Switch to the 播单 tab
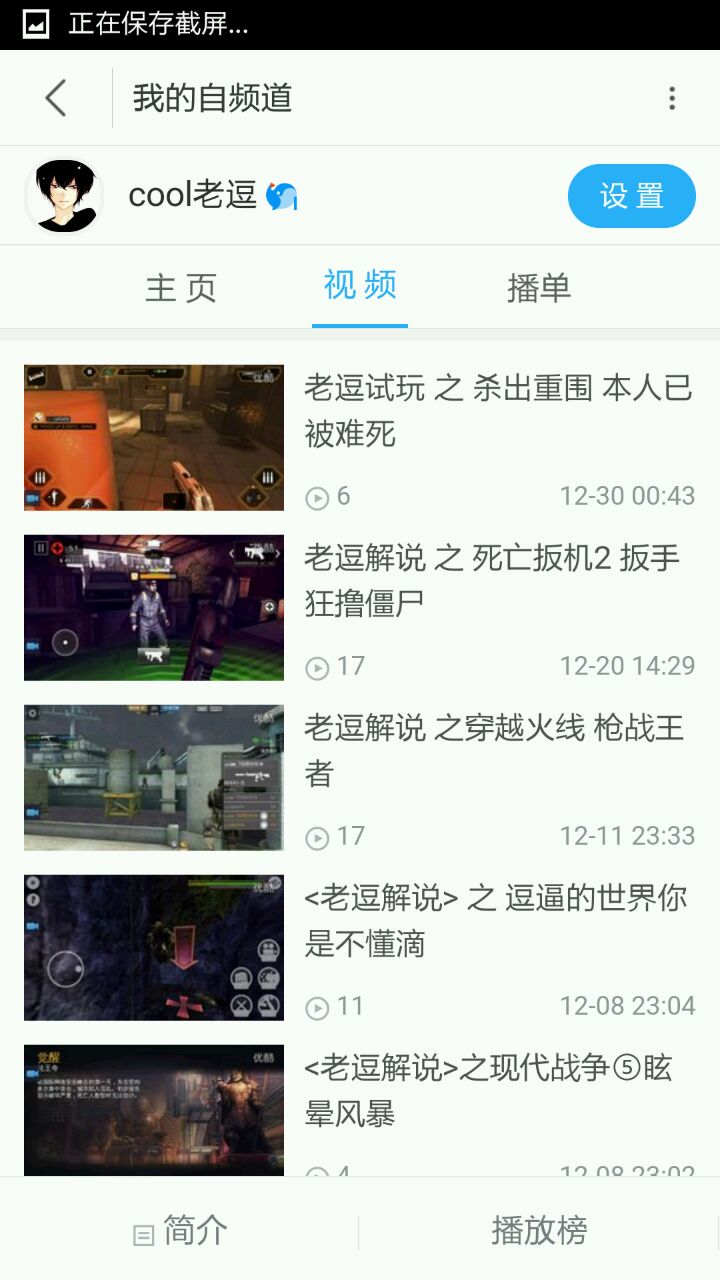720x1280 pixels. click(x=539, y=288)
